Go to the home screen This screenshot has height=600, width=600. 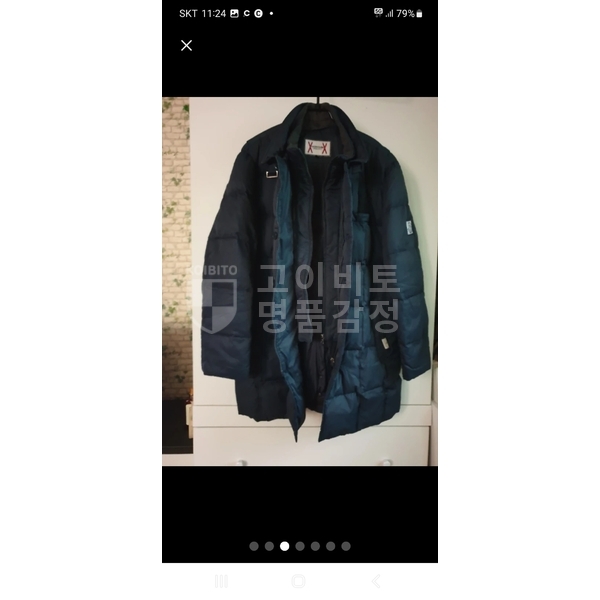299,581
